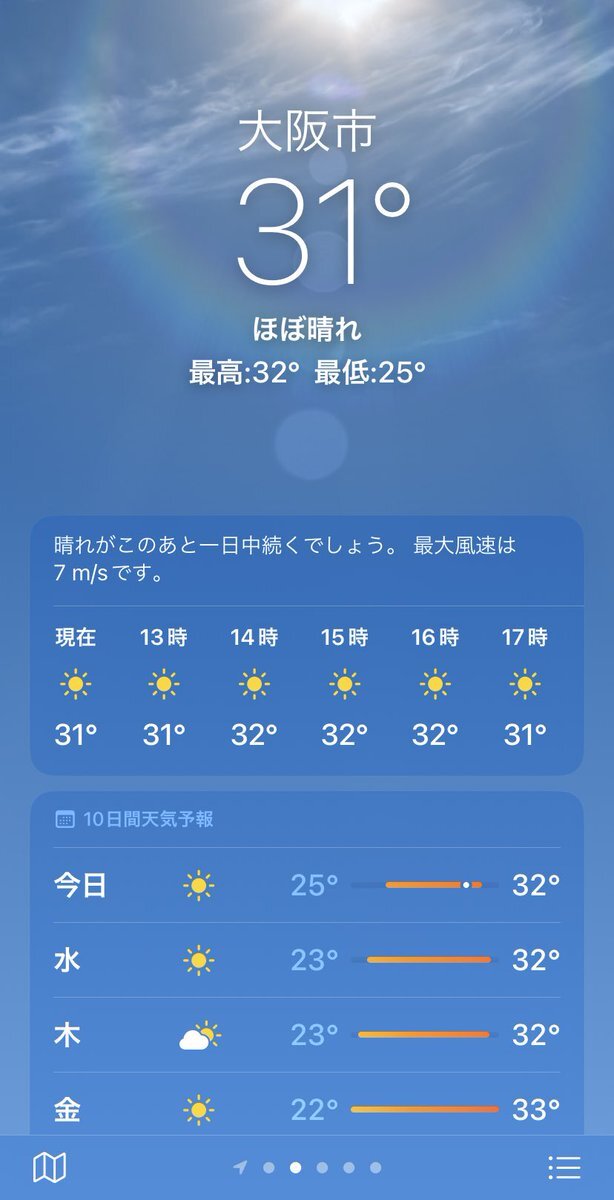The image size is (614, 1200).
Task: Open the 金 forecast row
Action: pos(307,1108)
